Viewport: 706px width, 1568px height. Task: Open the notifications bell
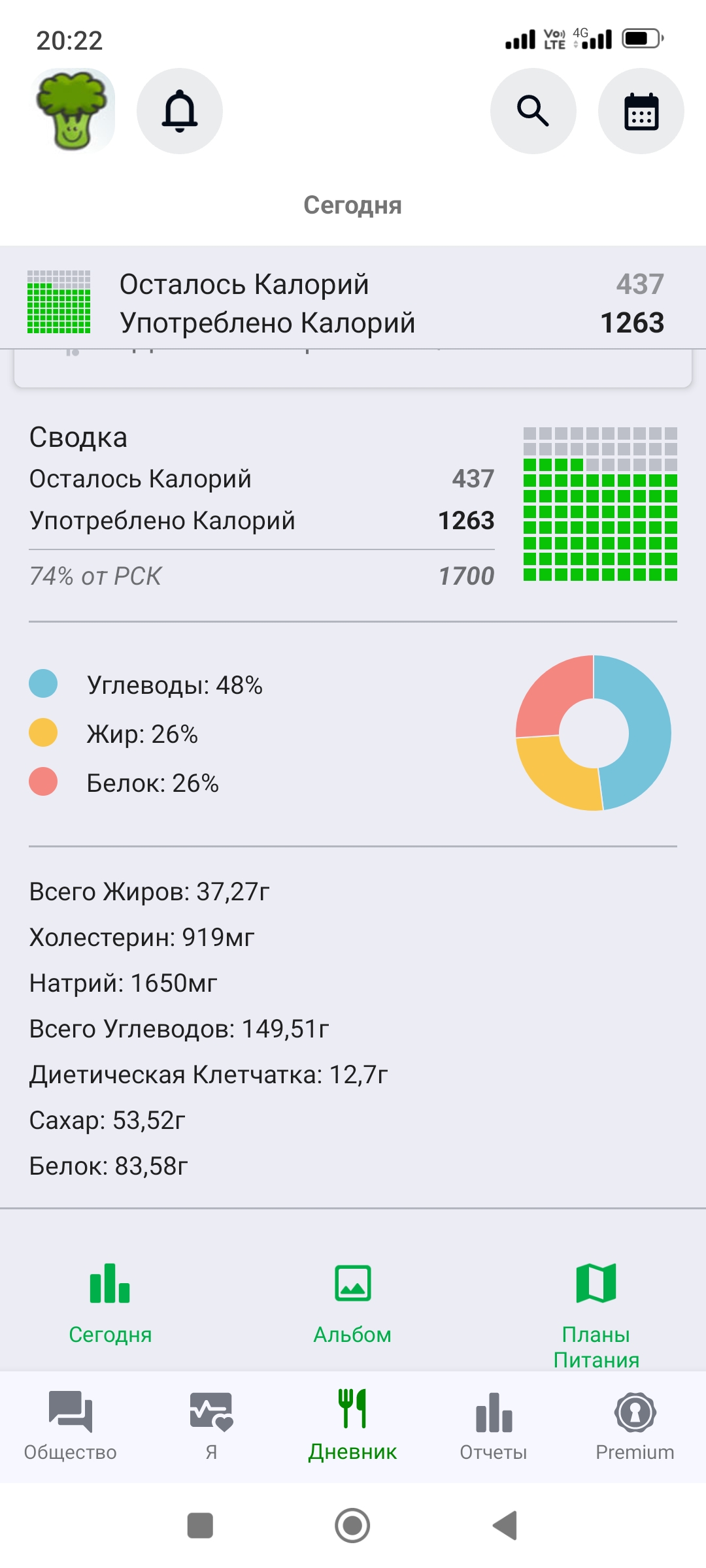point(179,111)
